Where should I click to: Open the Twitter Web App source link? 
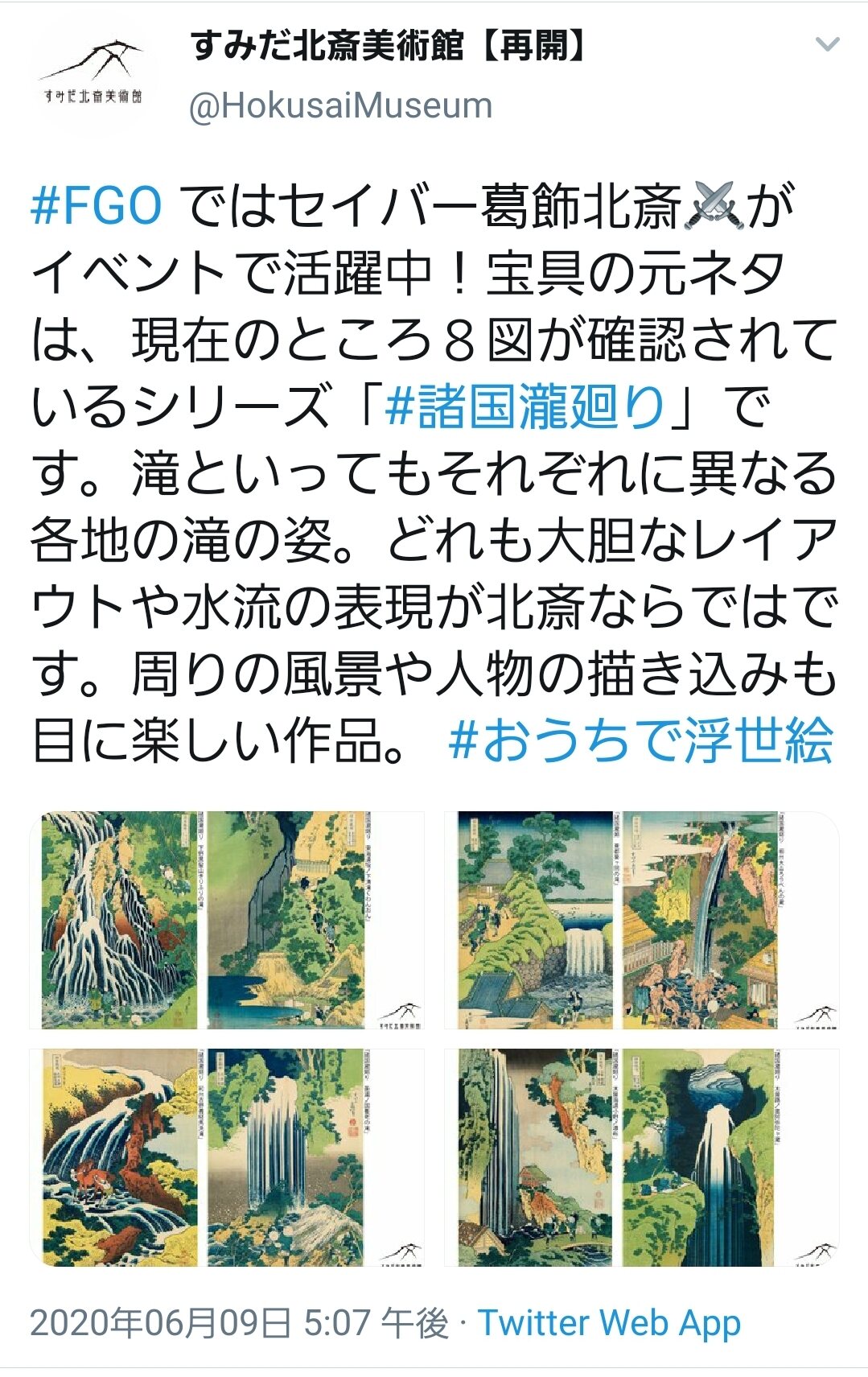coord(609,1323)
